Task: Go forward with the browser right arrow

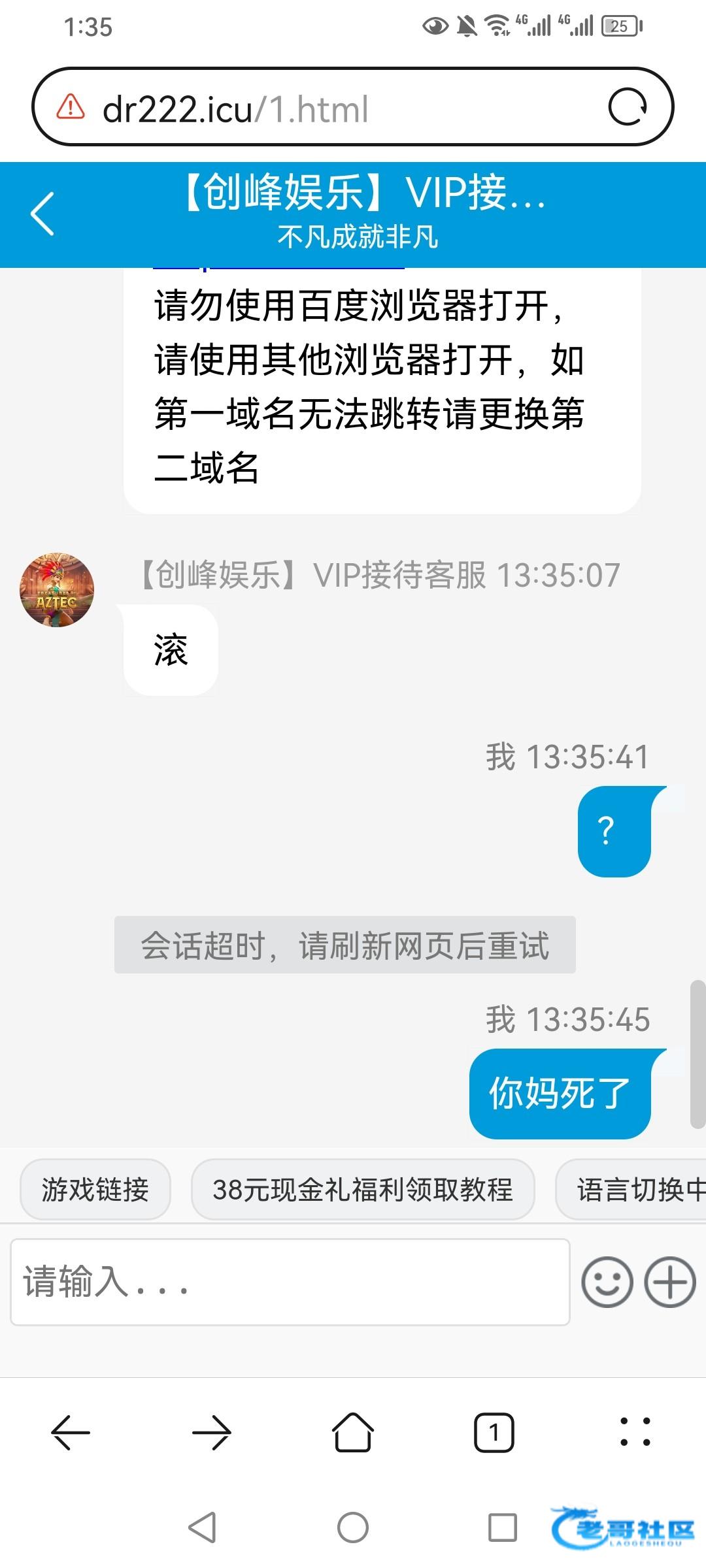Action: [212, 1433]
